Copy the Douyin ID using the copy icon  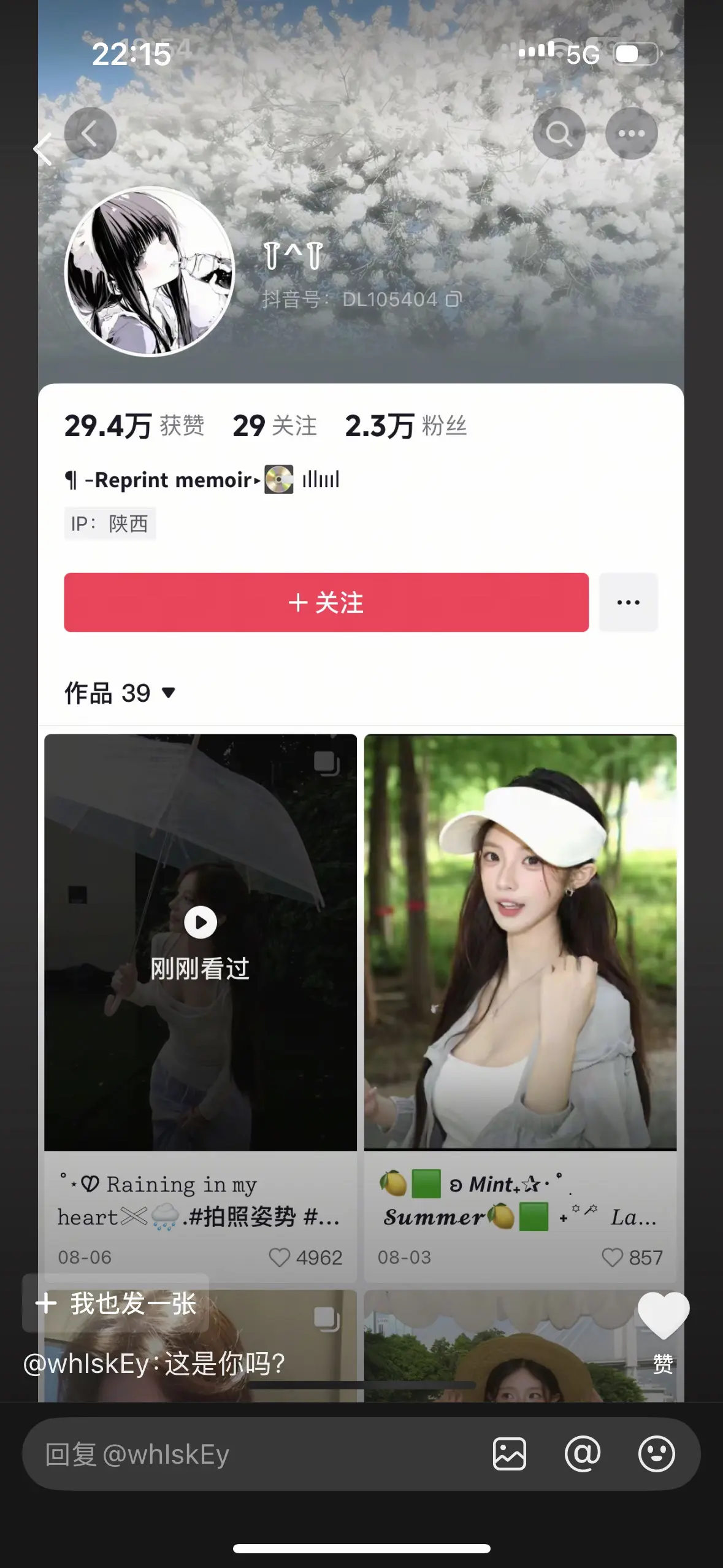[x=454, y=299]
